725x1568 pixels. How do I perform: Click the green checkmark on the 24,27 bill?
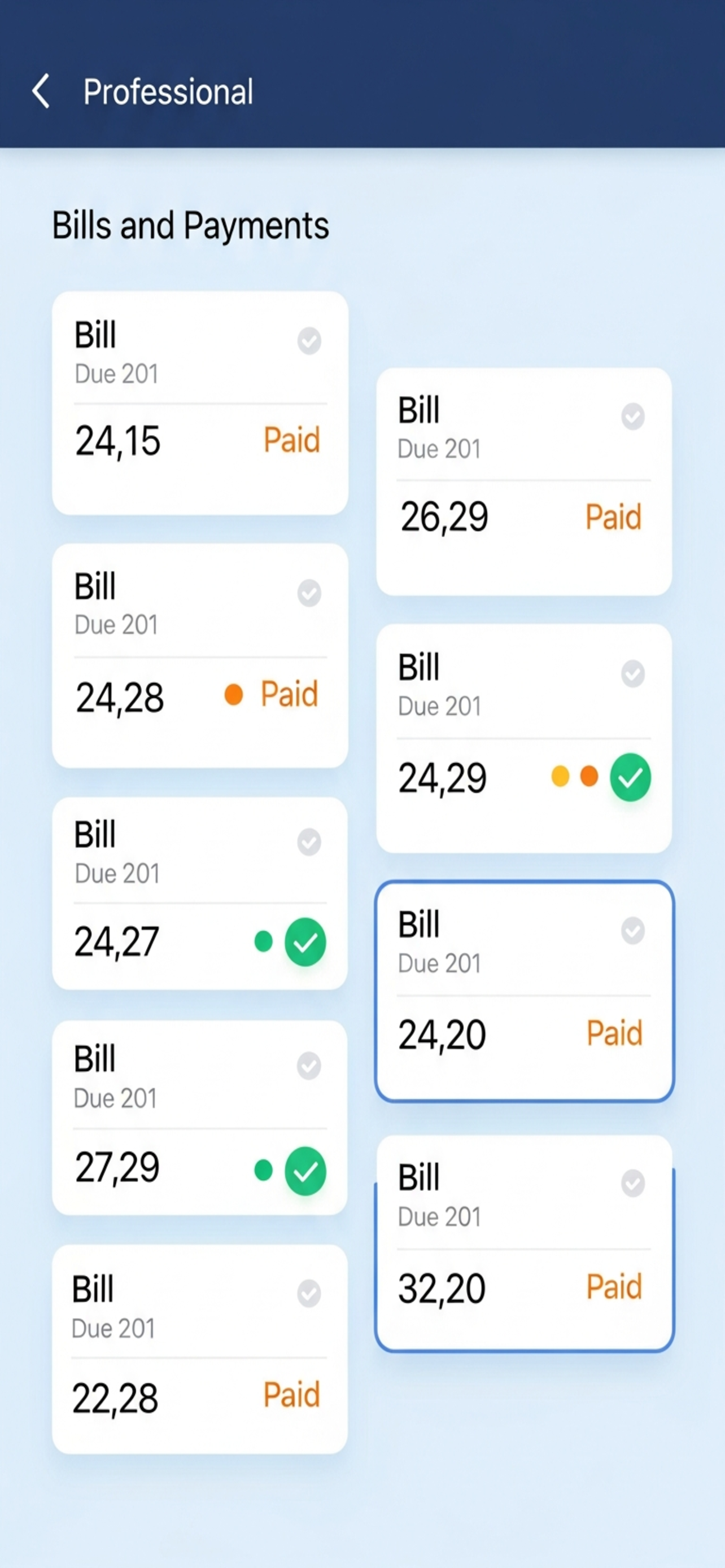[305, 941]
